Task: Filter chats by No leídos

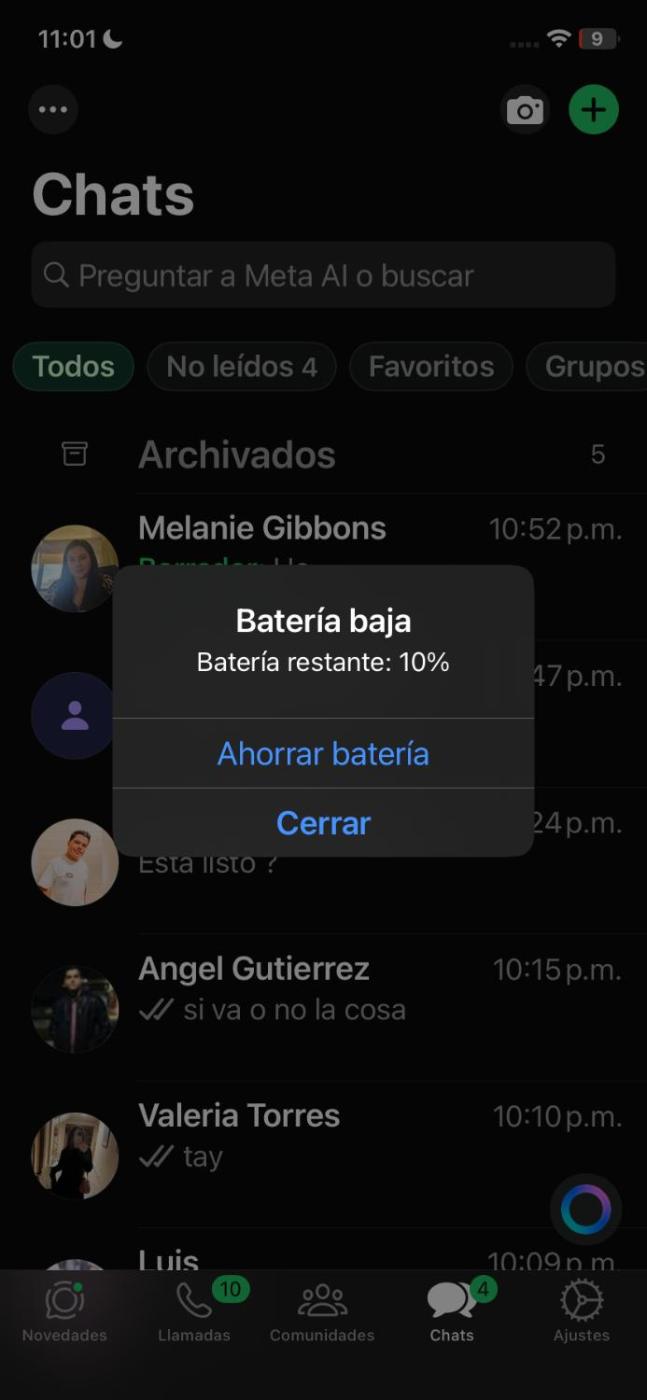Action: tap(241, 367)
